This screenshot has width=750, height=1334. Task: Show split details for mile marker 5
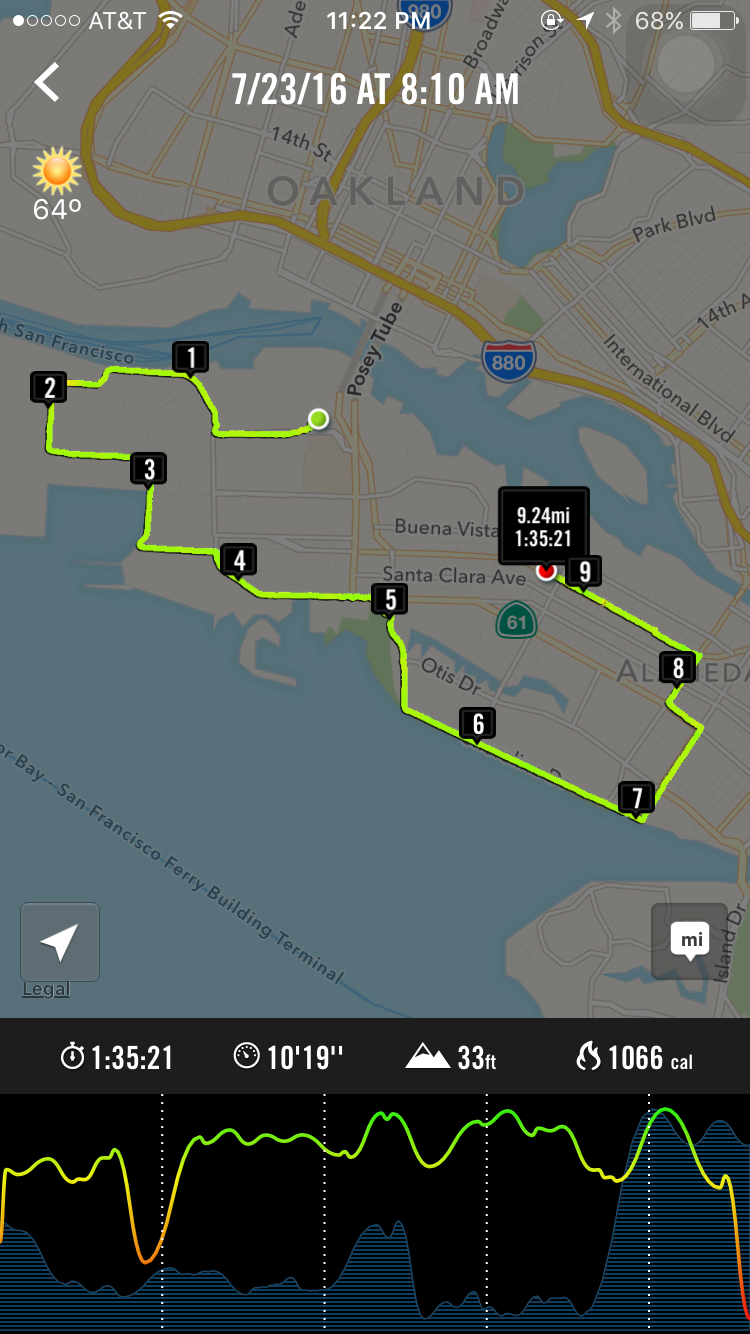390,600
